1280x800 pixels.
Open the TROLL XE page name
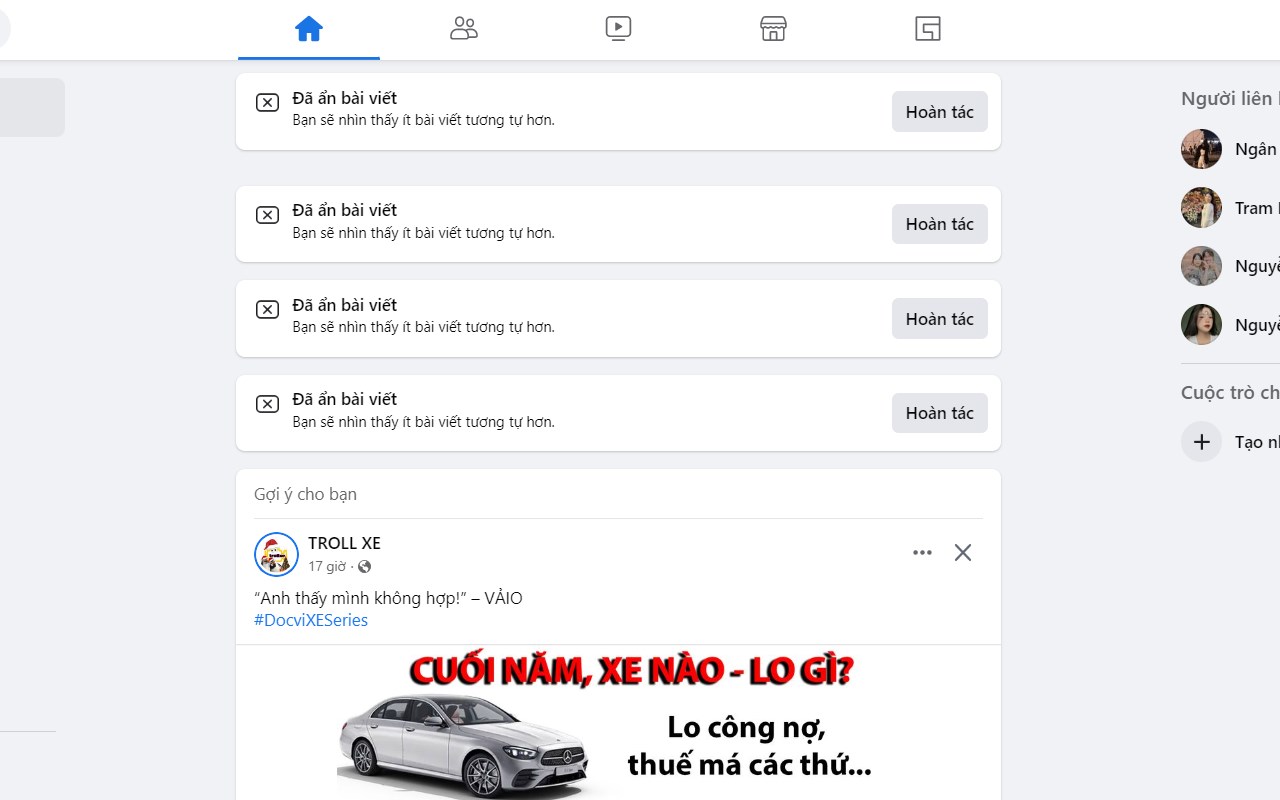pos(344,543)
